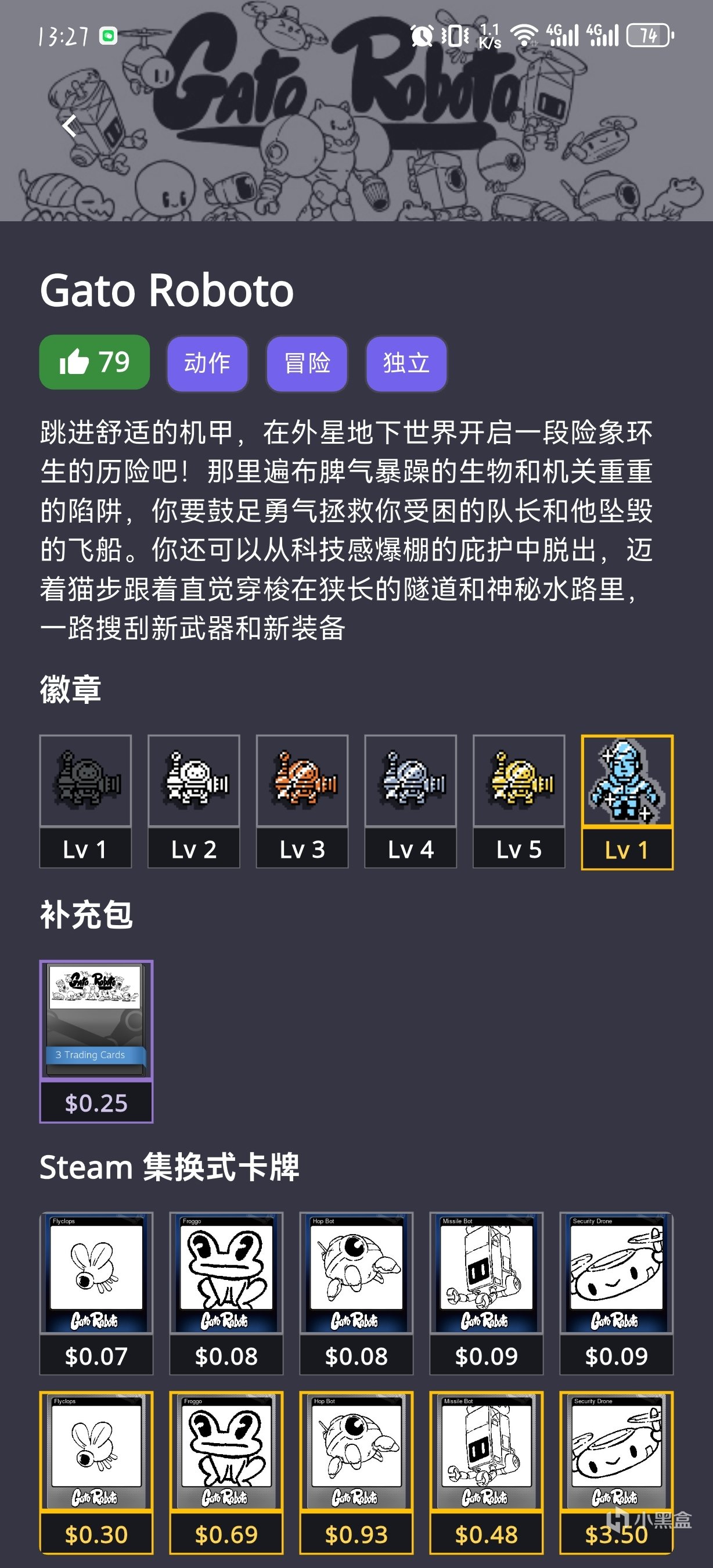Open the $0.93 foil Hop Bot card
The height and width of the screenshot is (1568, 713).
pyautogui.click(x=356, y=1470)
